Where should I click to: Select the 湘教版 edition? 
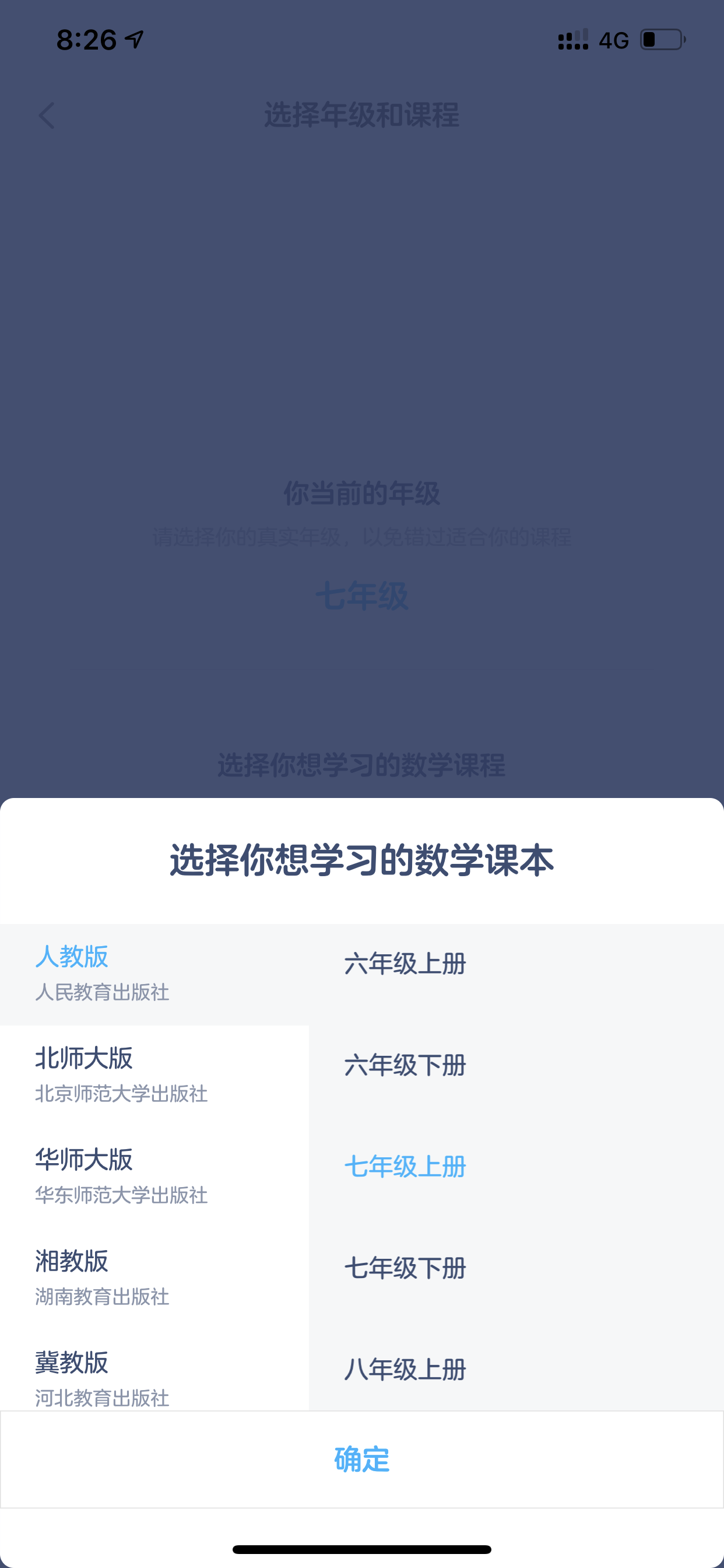154,1279
